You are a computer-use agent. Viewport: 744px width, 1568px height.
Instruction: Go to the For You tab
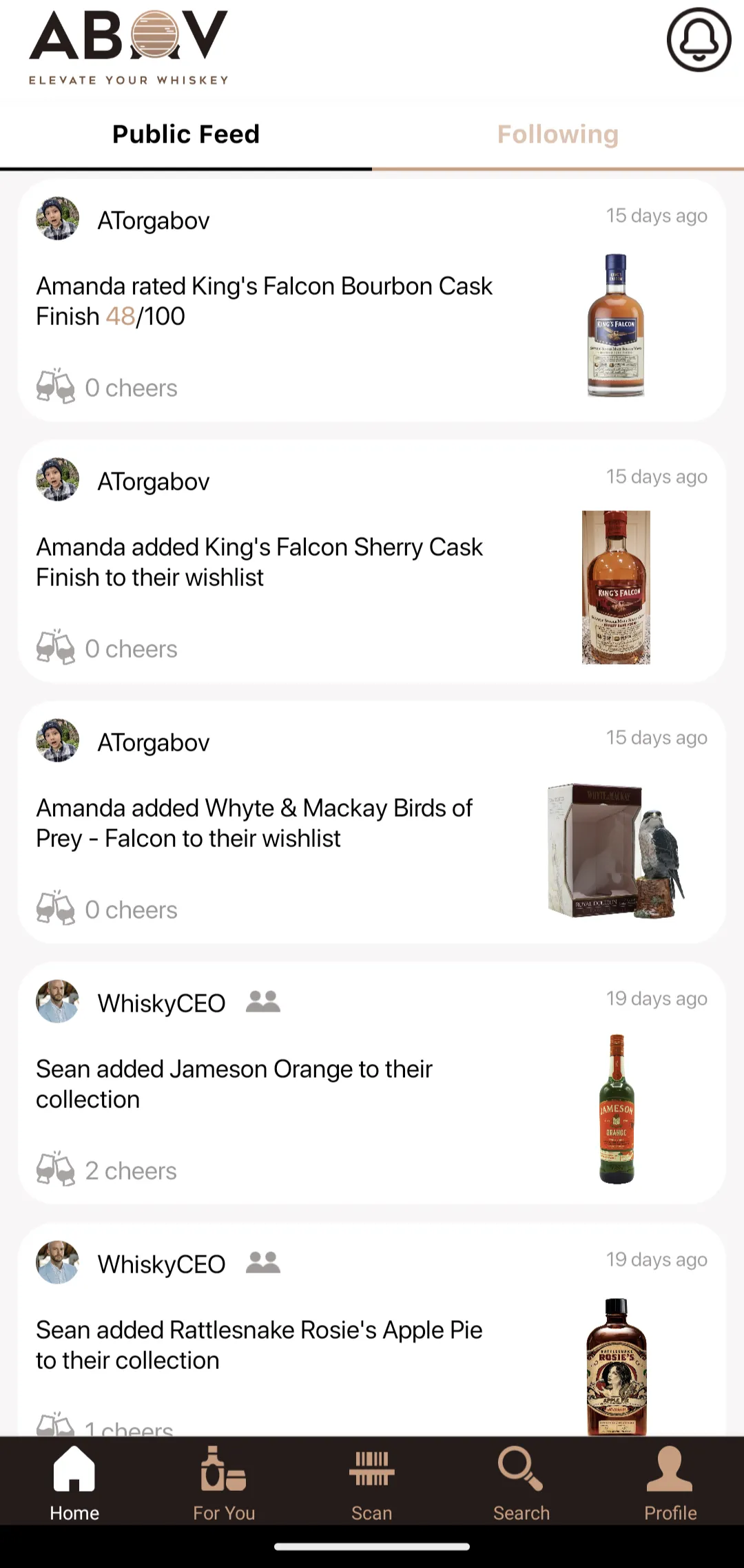224,1483
